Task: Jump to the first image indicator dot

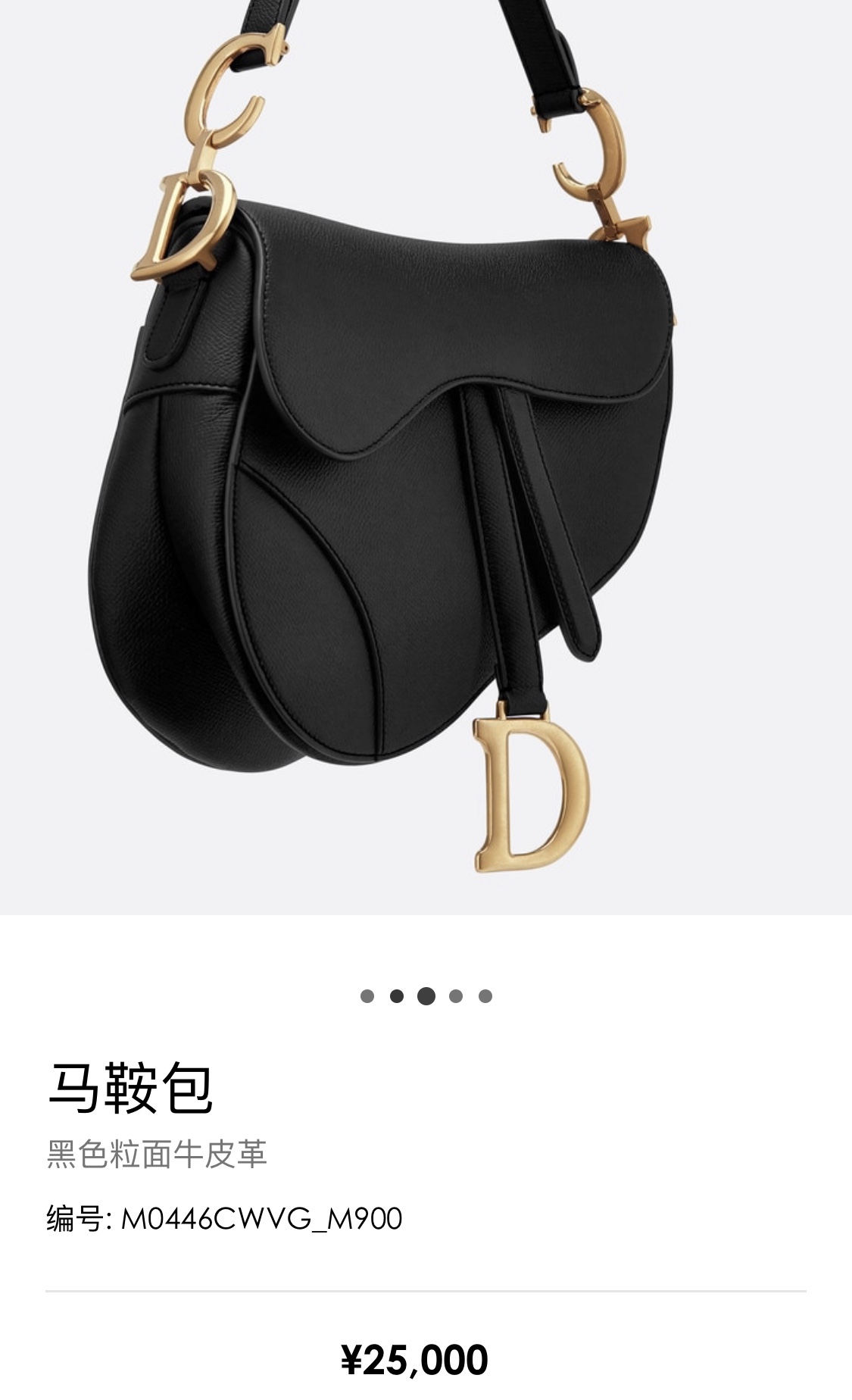Action: (x=367, y=996)
